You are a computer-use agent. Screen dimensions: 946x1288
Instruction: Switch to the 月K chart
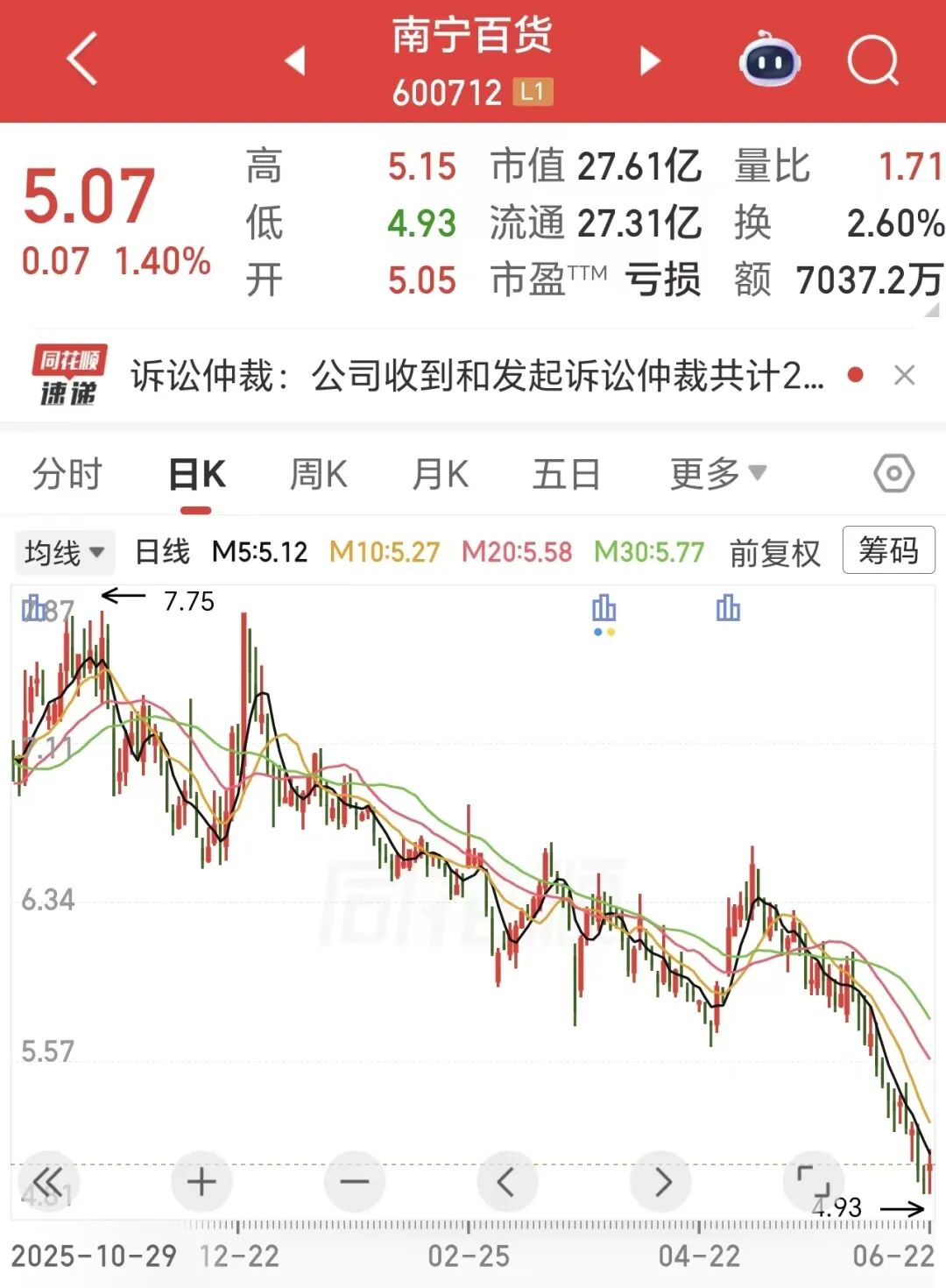point(441,474)
